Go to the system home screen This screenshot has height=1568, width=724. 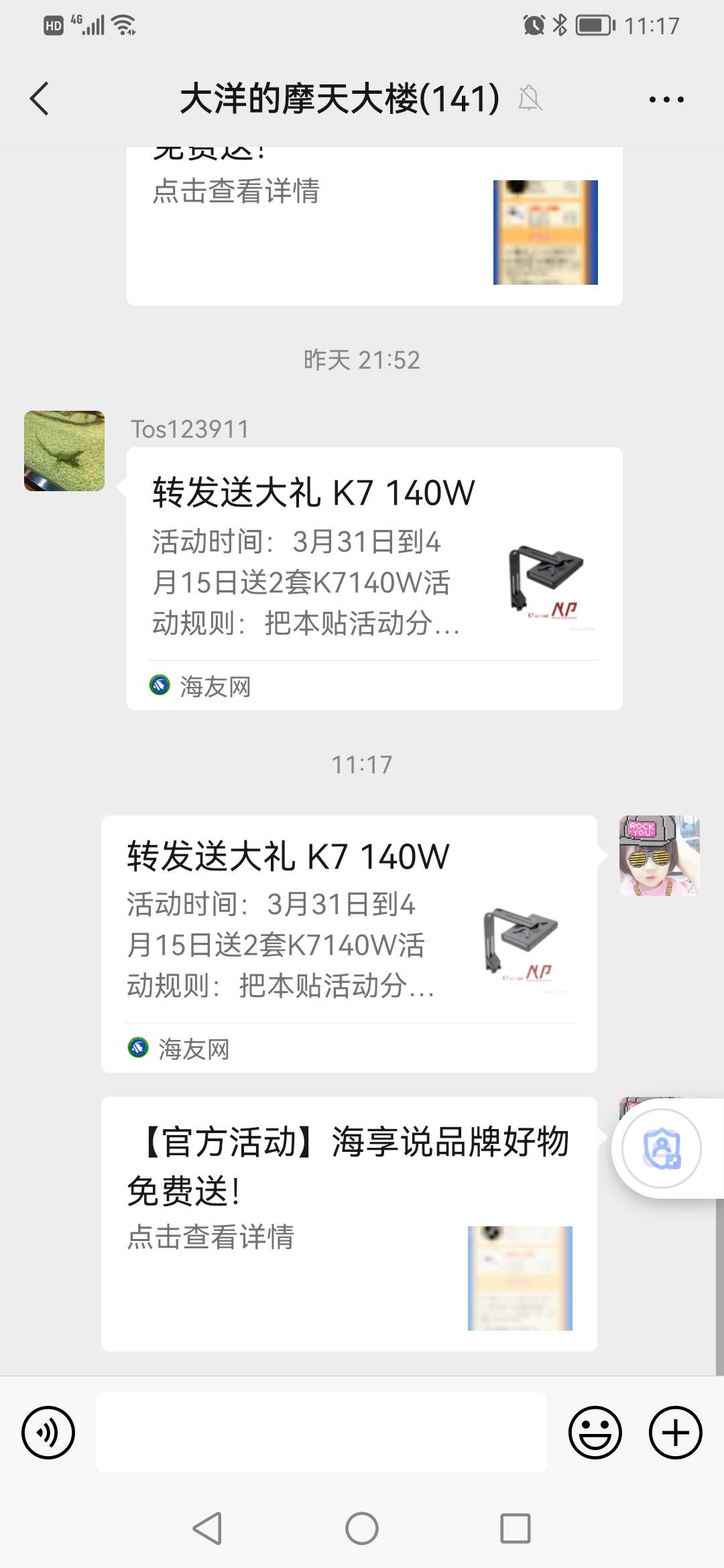click(x=362, y=1528)
